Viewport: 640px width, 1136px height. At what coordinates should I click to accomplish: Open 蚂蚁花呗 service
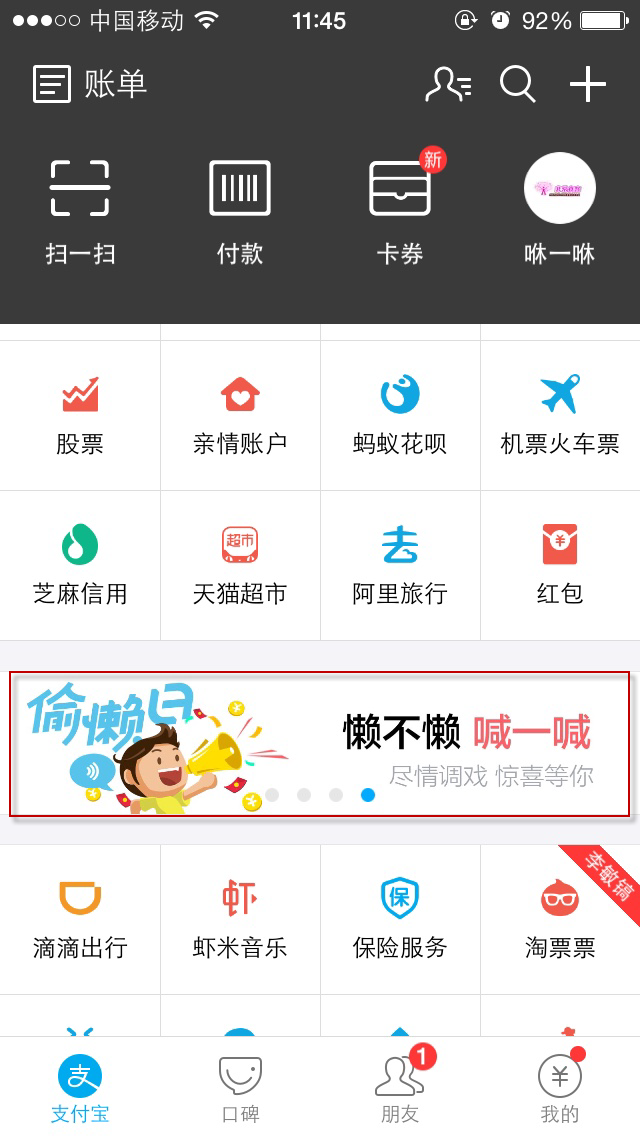click(400, 415)
